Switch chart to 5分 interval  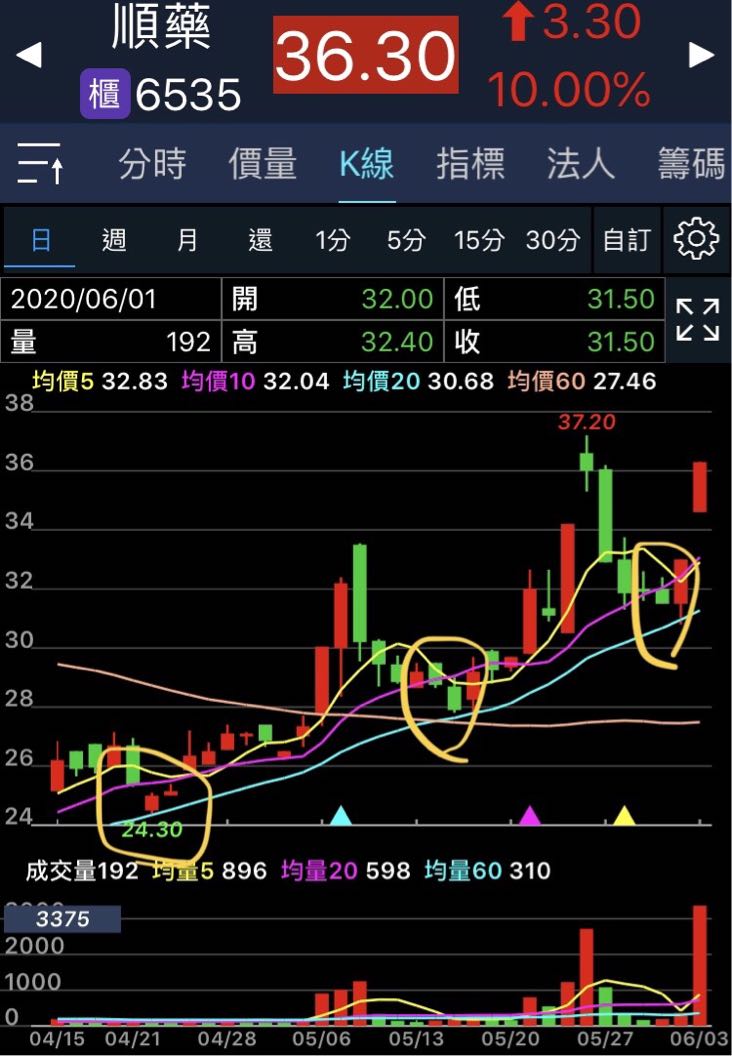coord(406,240)
